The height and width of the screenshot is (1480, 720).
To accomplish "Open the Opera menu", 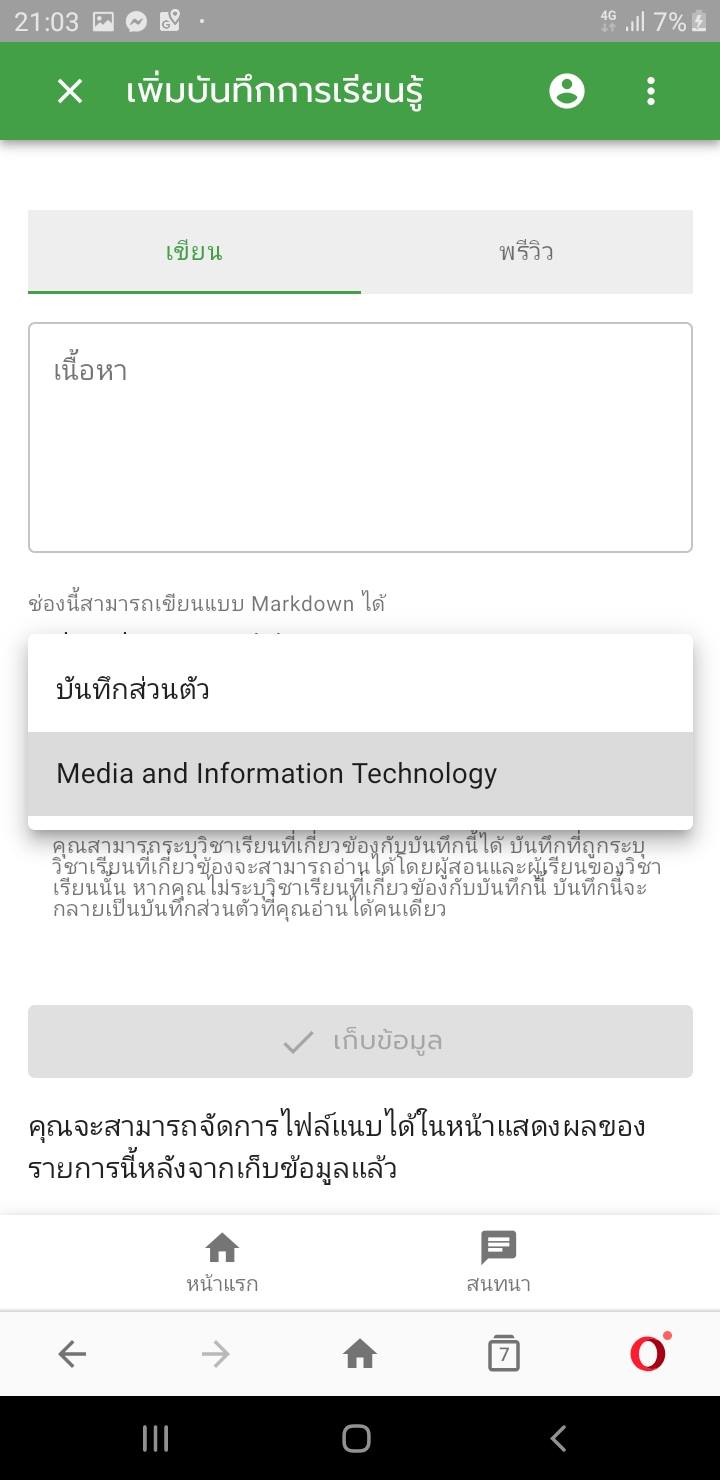I will coord(648,1354).
